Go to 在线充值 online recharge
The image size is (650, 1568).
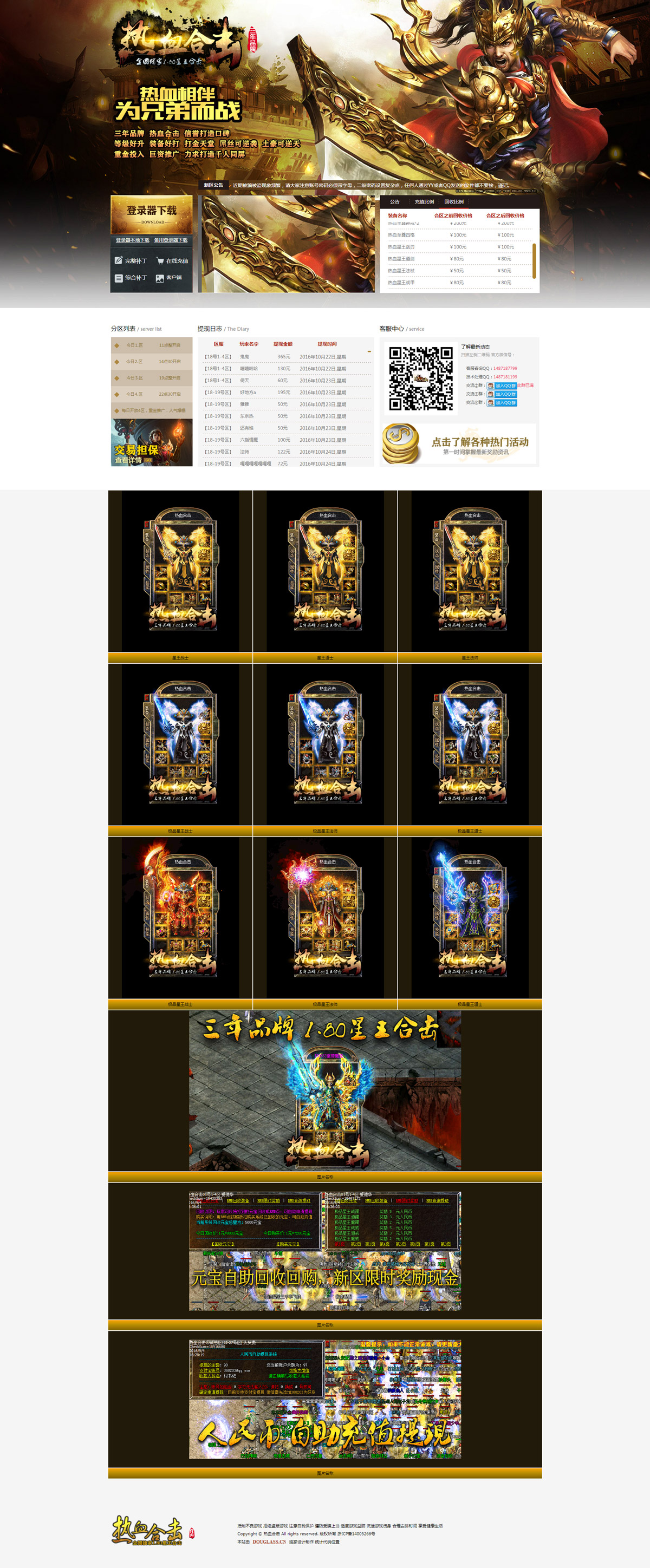point(172,260)
